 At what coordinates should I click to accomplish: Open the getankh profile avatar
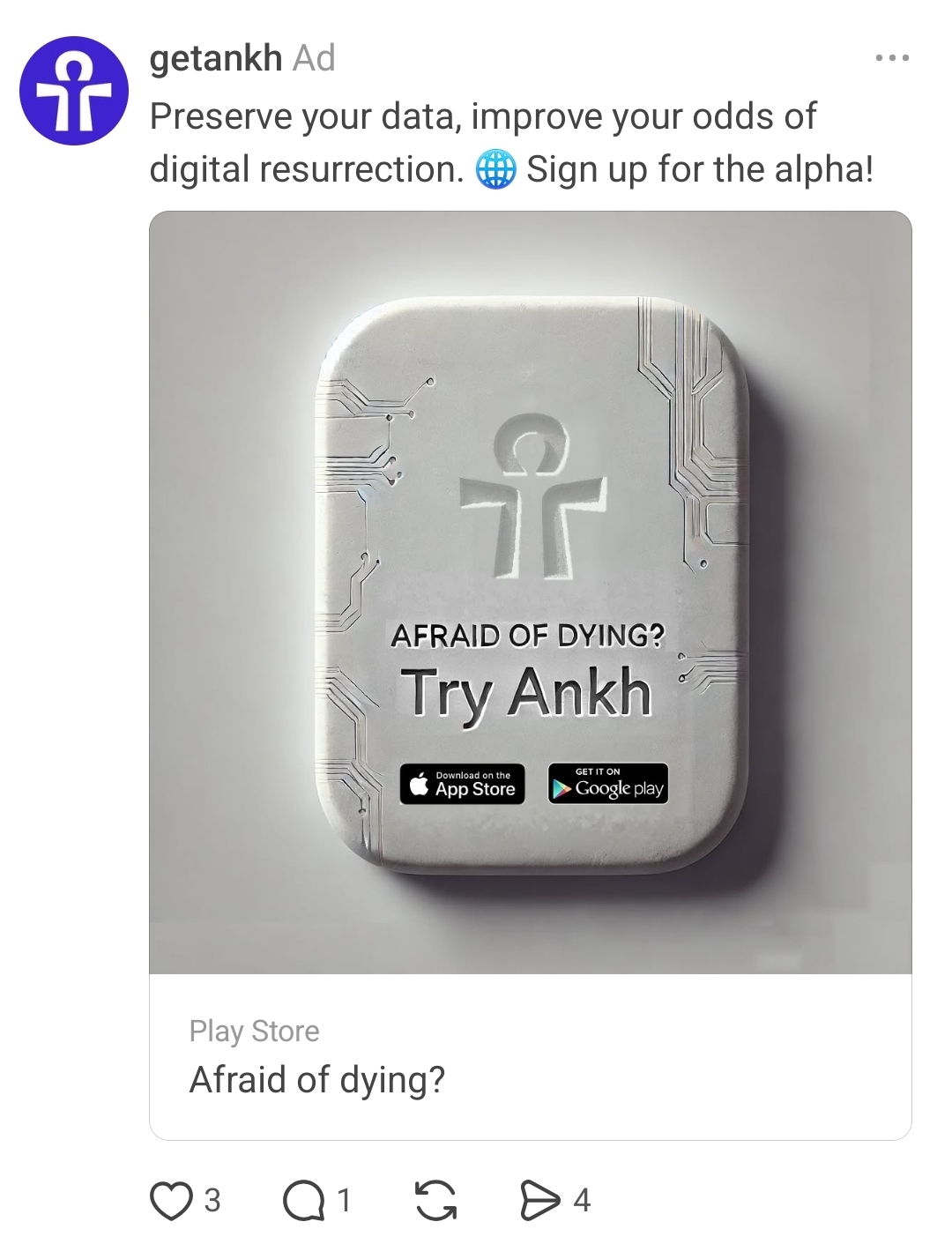tap(74, 91)
